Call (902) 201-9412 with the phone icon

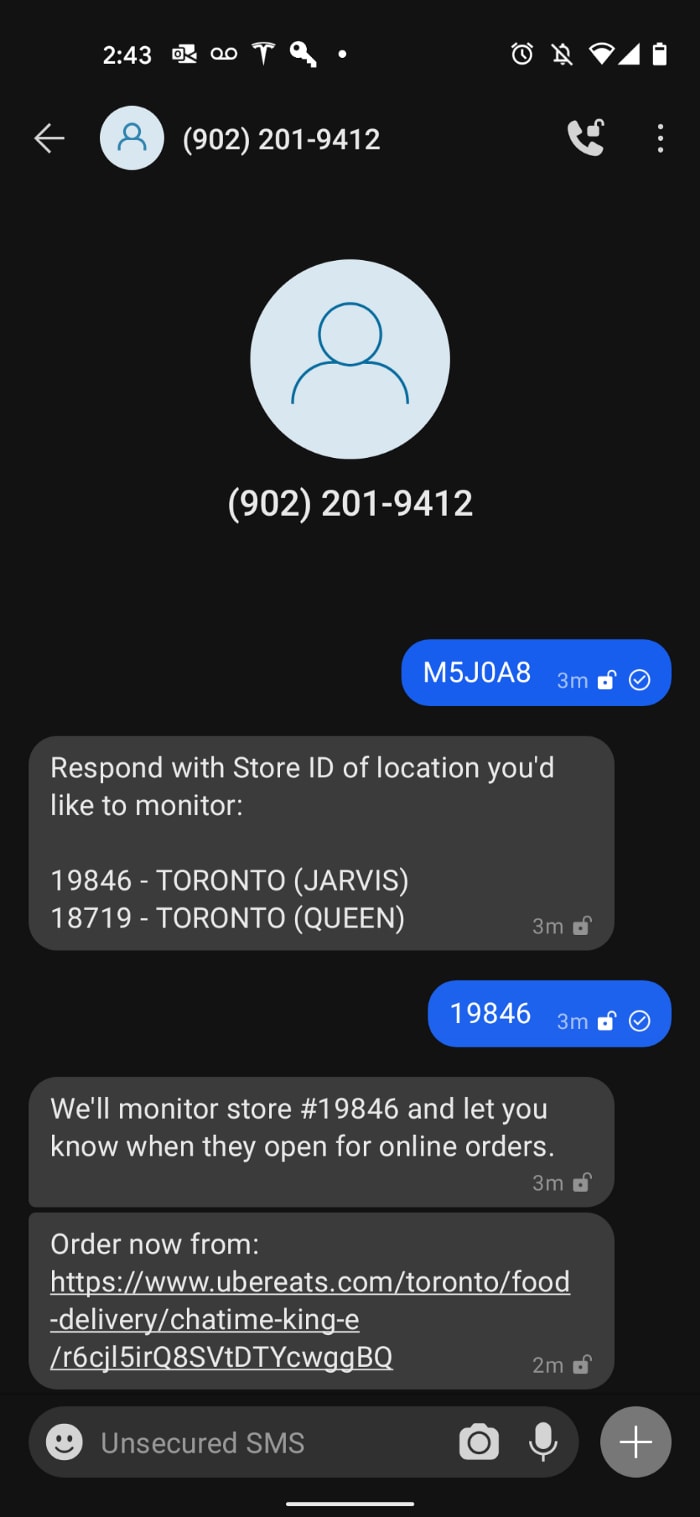point(586,138)
